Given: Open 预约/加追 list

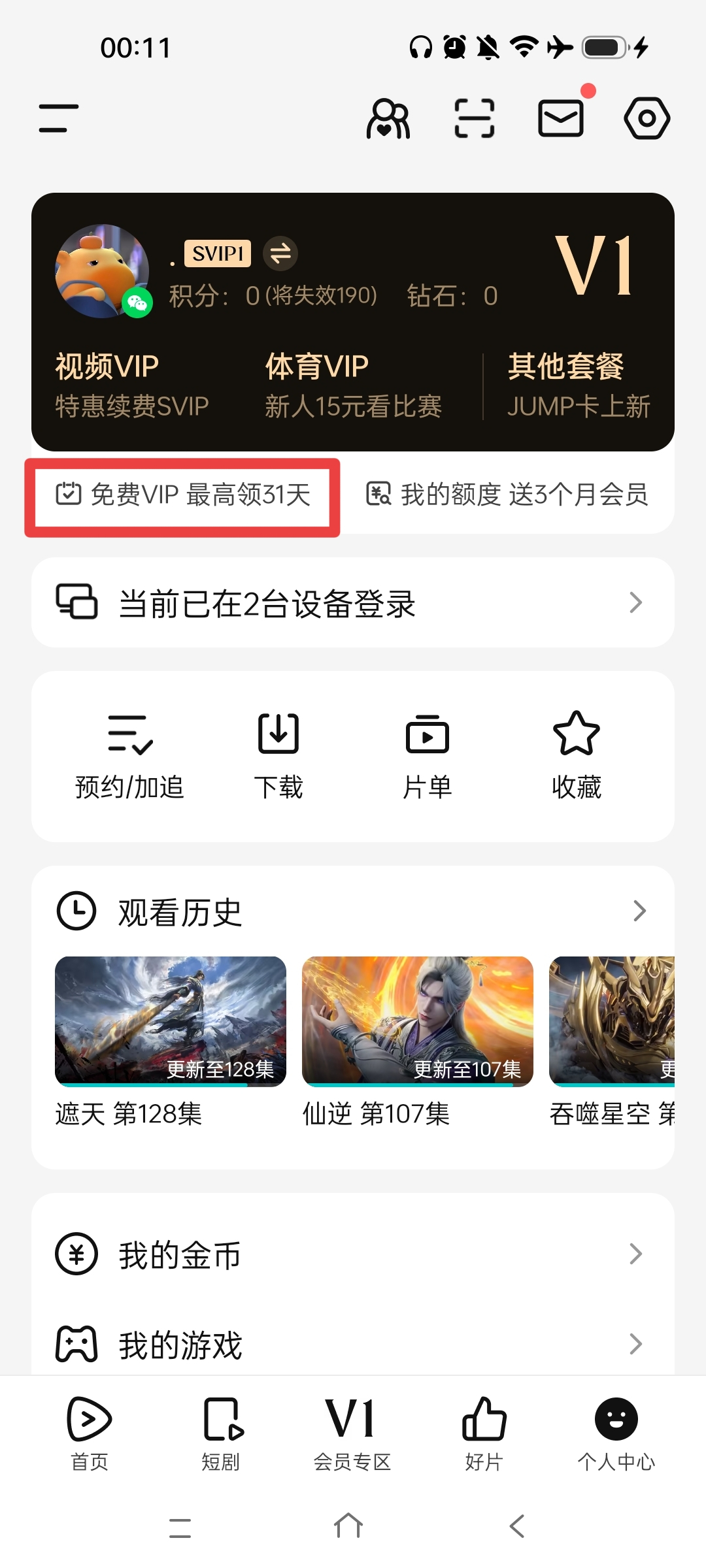Looking at the screenshot, I should point(129,757).
